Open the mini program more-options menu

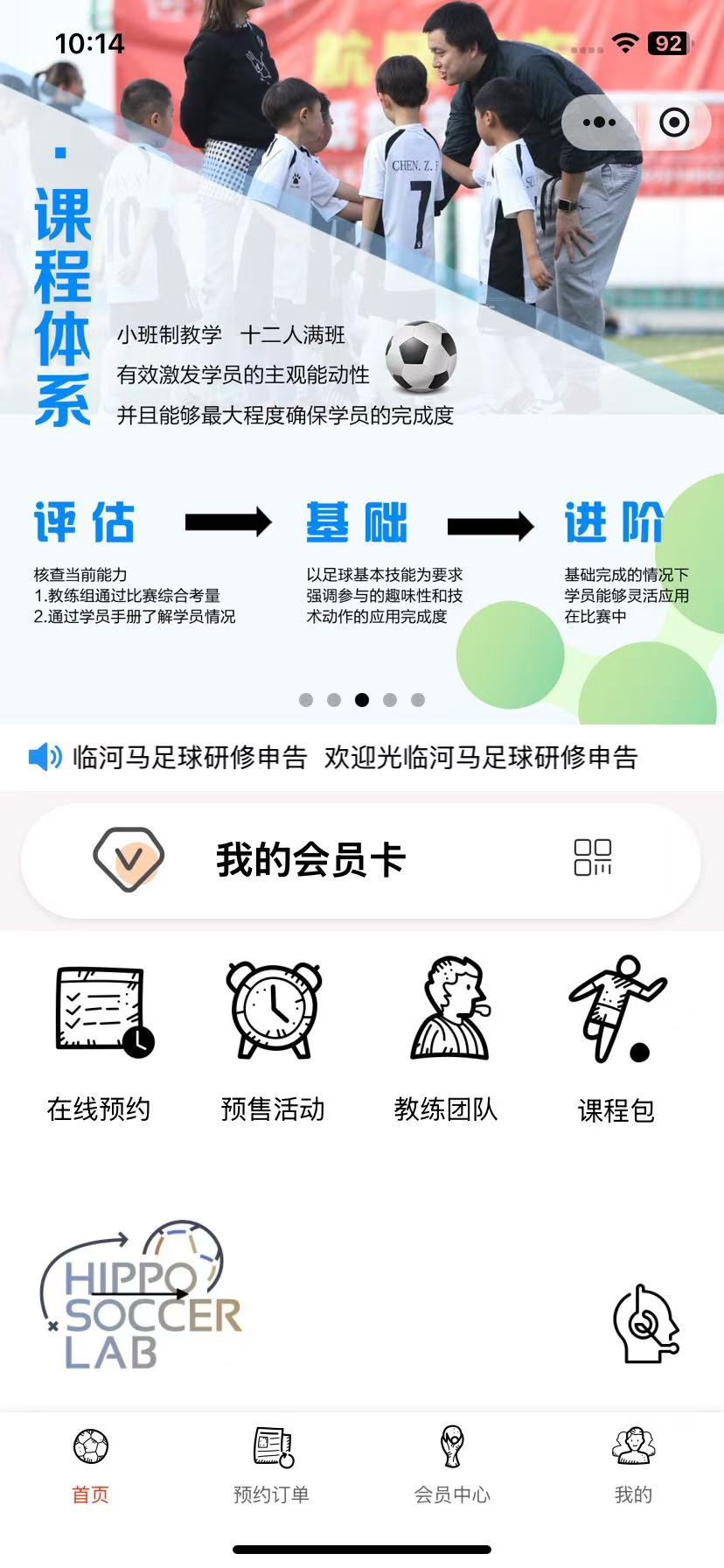pyautogui.click(x=599, y=122)
